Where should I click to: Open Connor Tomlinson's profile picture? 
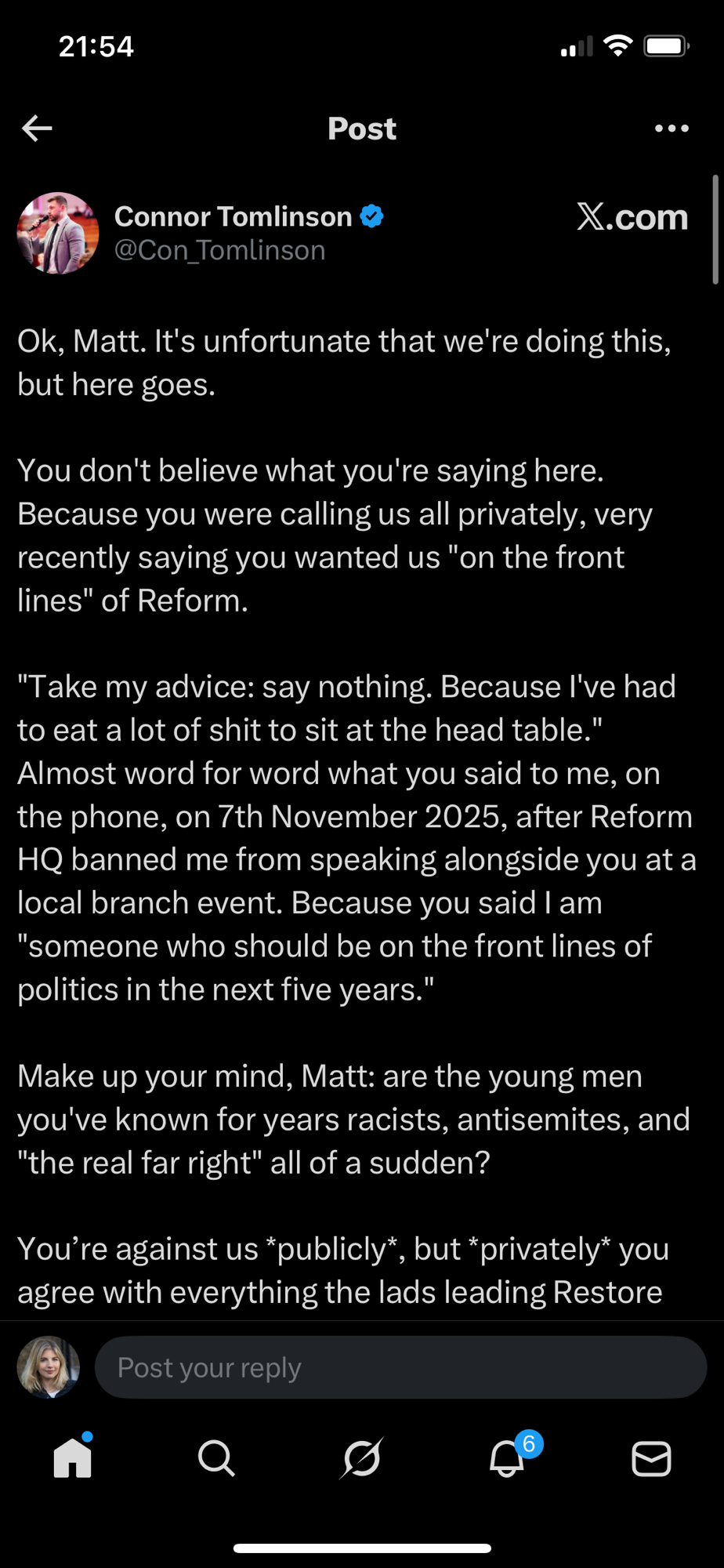tap(58, 233)
